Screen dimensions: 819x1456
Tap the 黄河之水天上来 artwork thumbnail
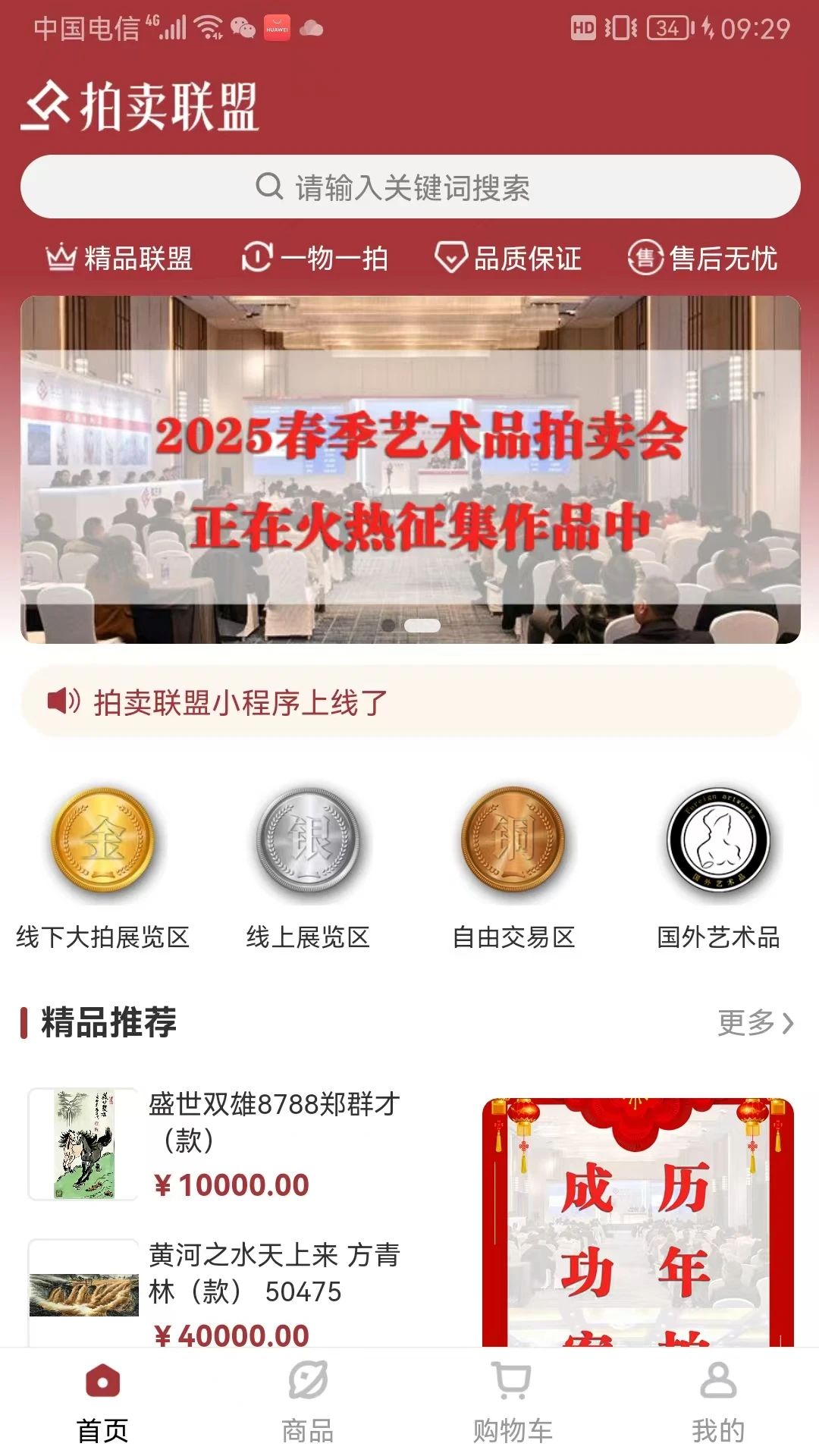click(x=83, y=1294)
